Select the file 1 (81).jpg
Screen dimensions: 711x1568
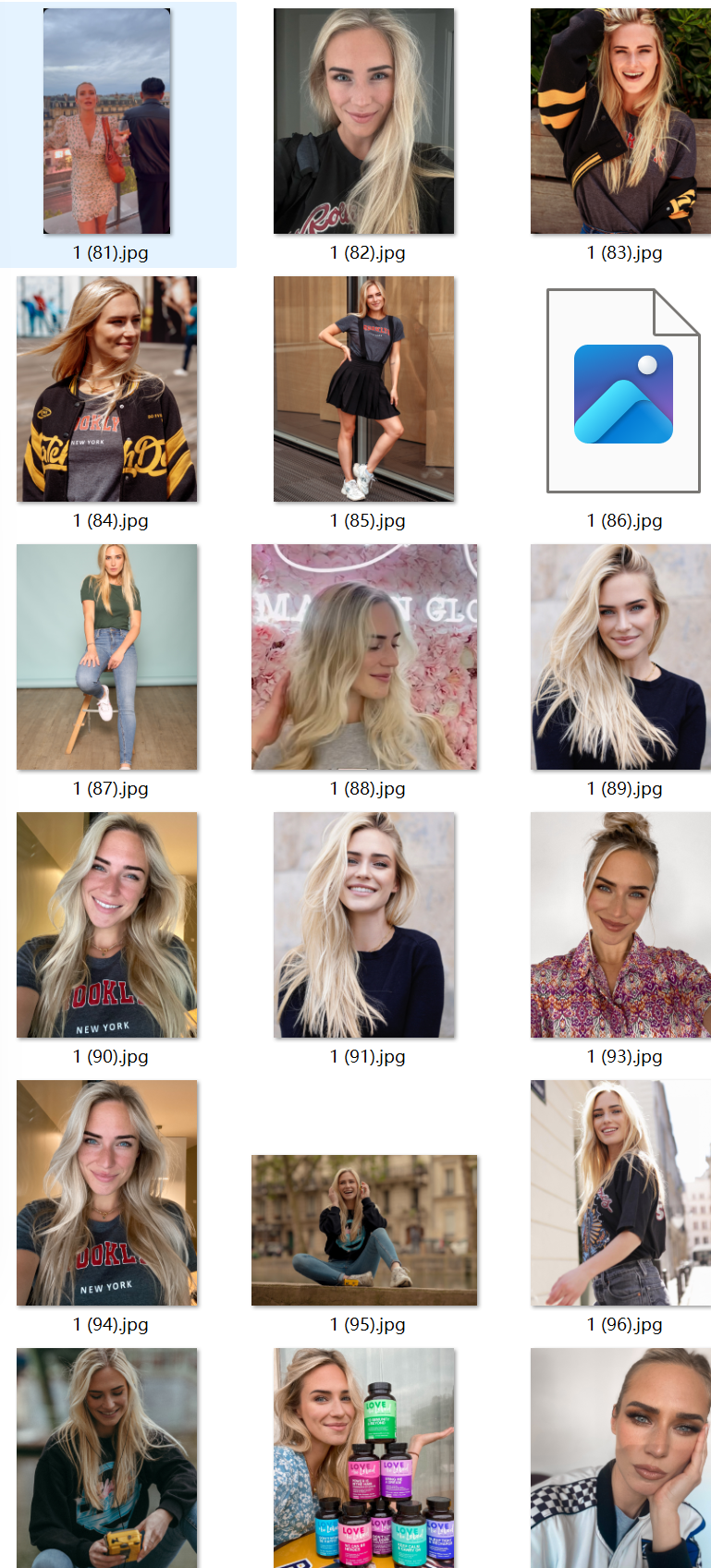(x=107, y=121)
